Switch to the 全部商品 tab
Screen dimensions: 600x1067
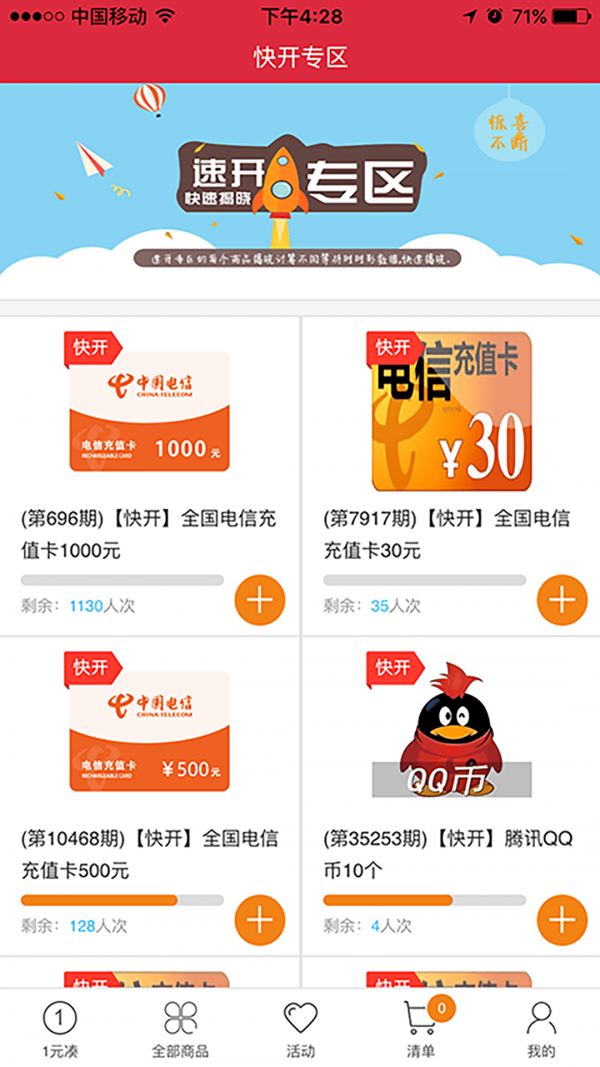coord(180,1030)
